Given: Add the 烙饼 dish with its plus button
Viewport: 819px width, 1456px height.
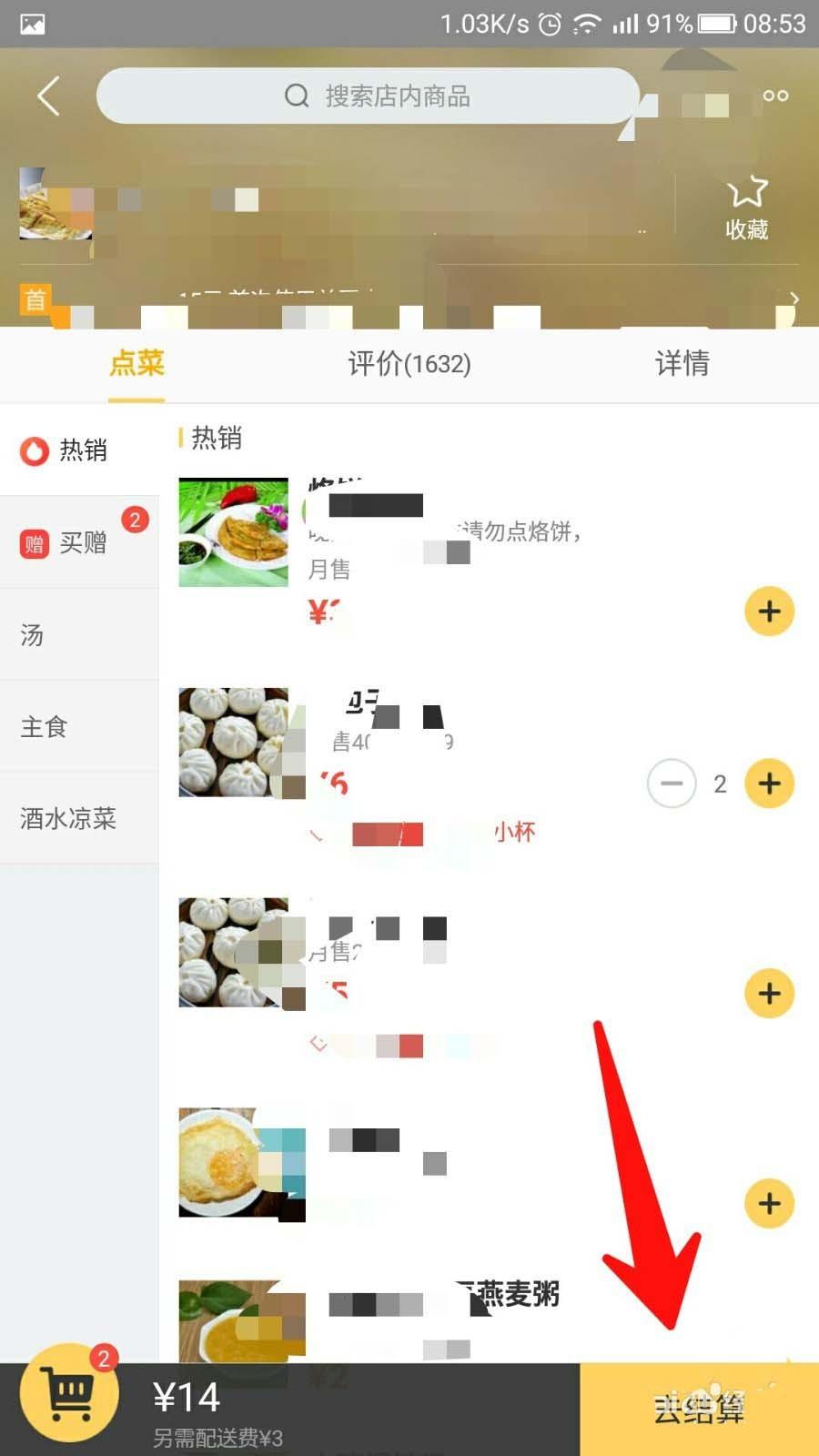Looking at the screenshot, I should pyautogui.click(x=769, y=612).
